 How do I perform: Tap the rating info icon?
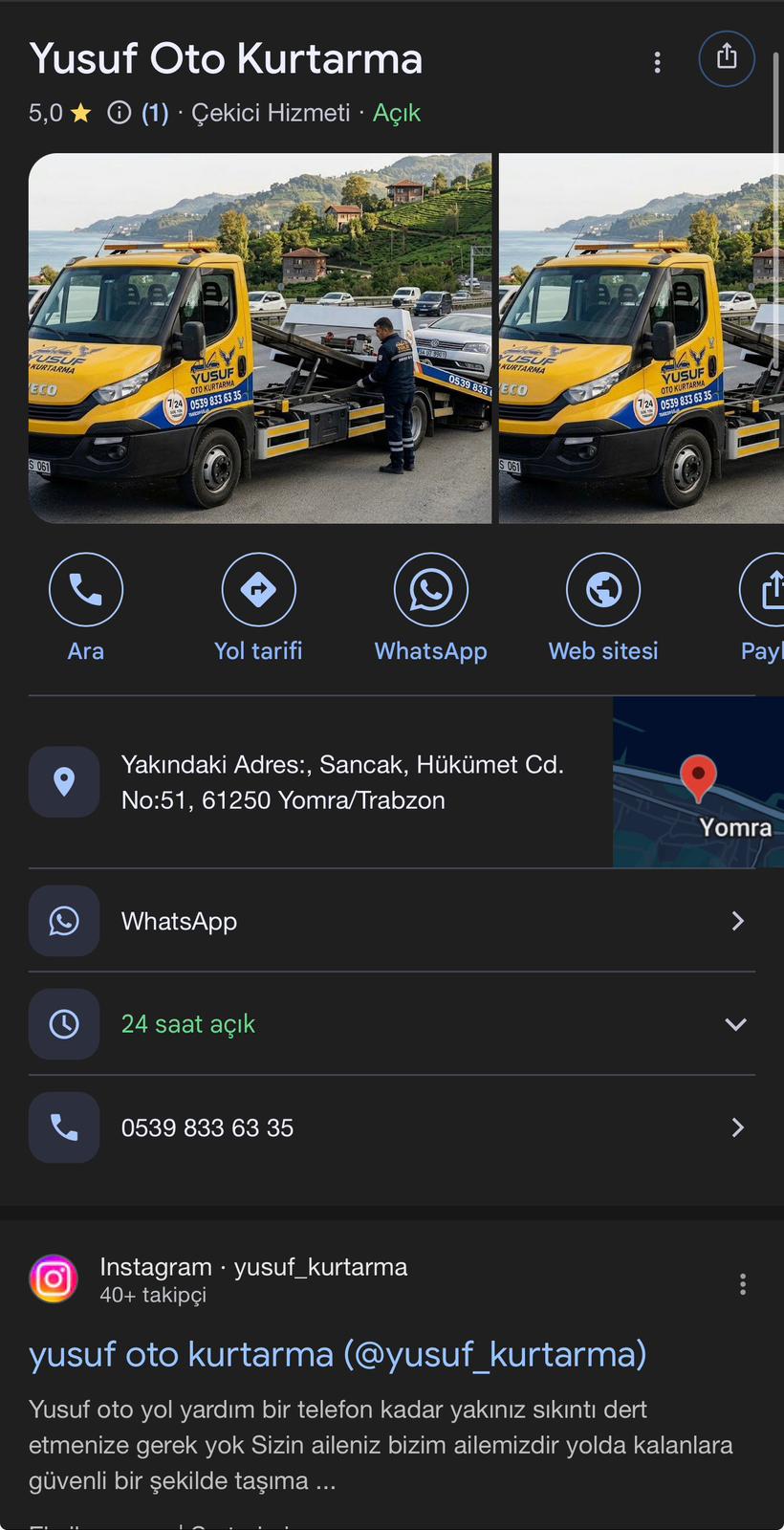pos(119,113)
